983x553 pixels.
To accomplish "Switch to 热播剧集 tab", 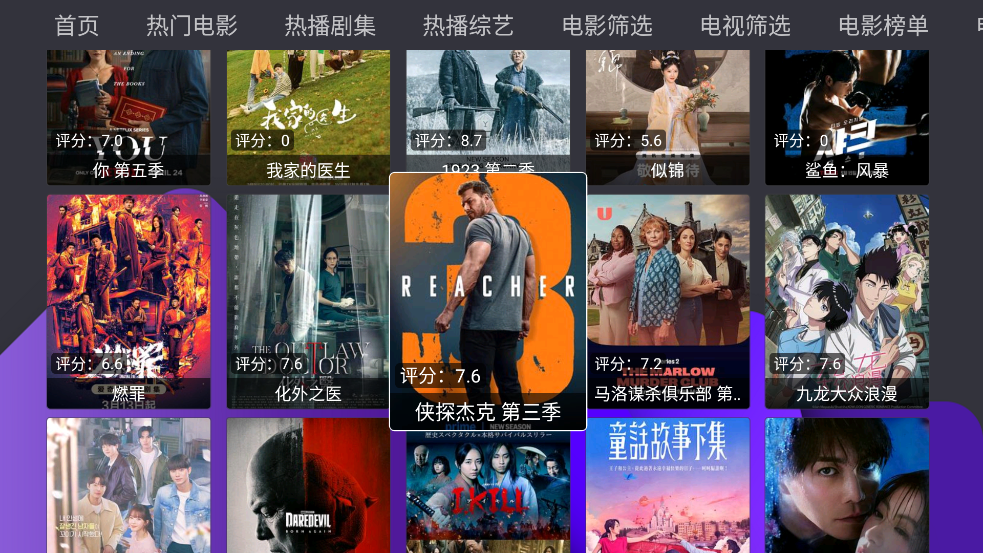I will pyautogui.click(x=330, y=25).
